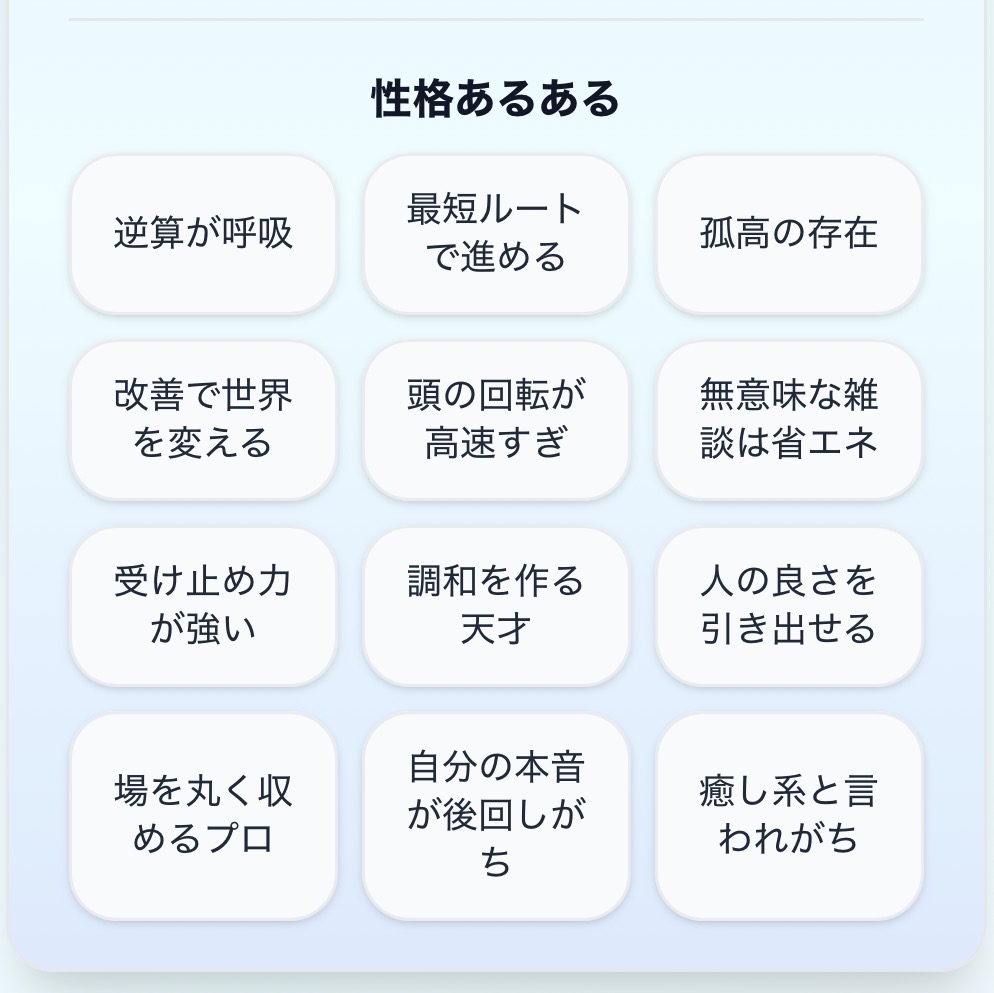Choose the 人の良さを引き出せる chip
Viewport: 994px width, 993px height.
(789, 606)
